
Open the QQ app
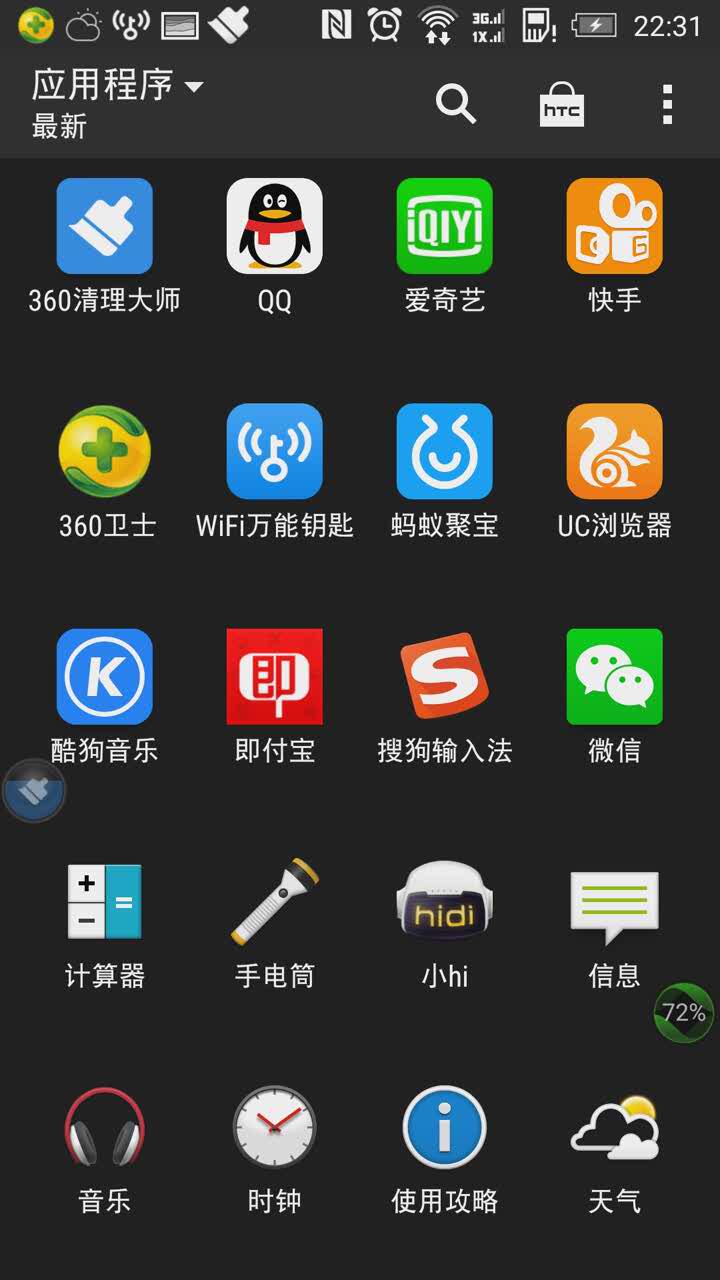(275, 226)
